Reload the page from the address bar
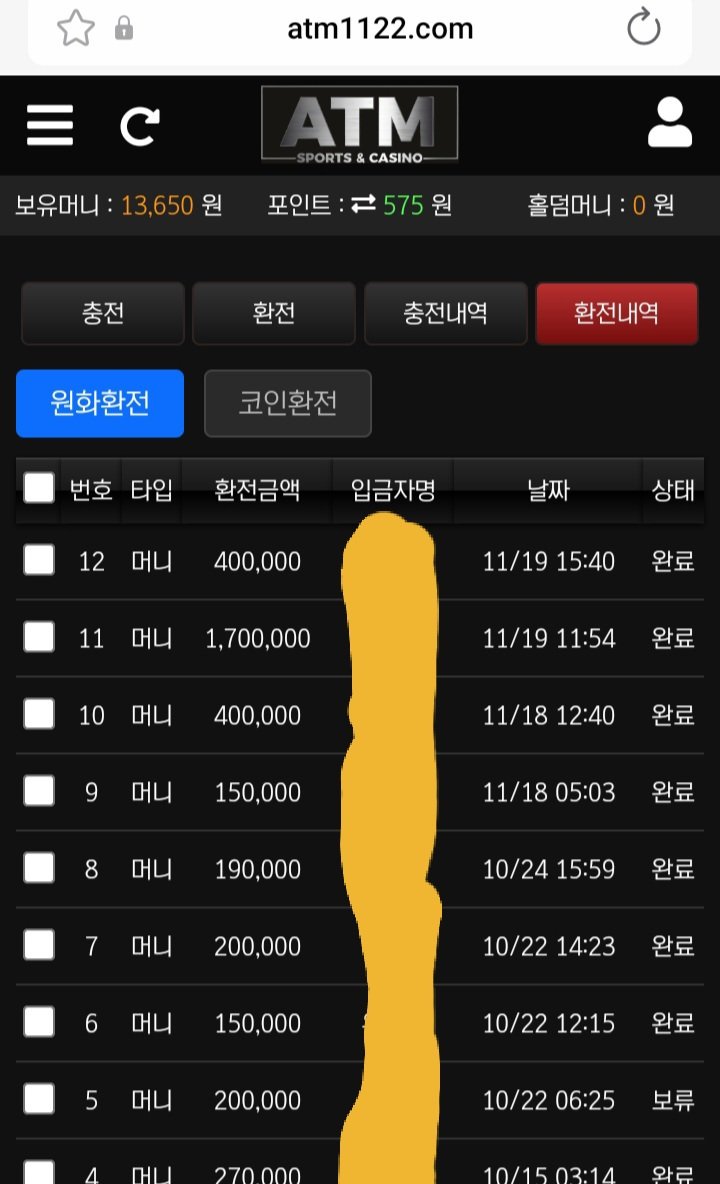 click(644, 29)
